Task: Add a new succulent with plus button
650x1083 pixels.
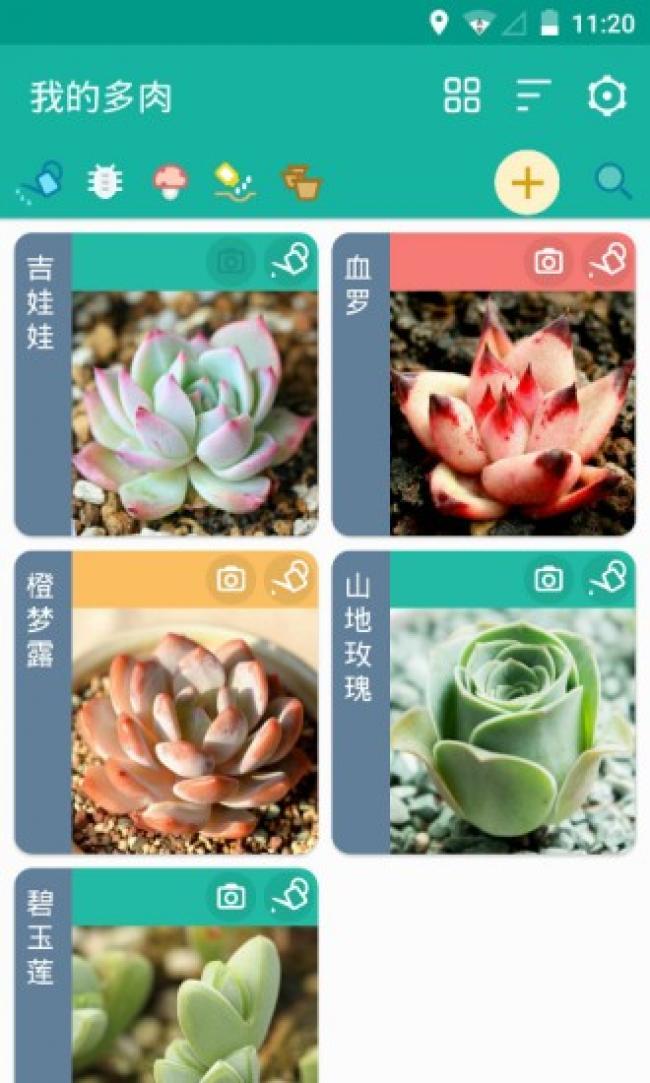Action: click(527, 182)
